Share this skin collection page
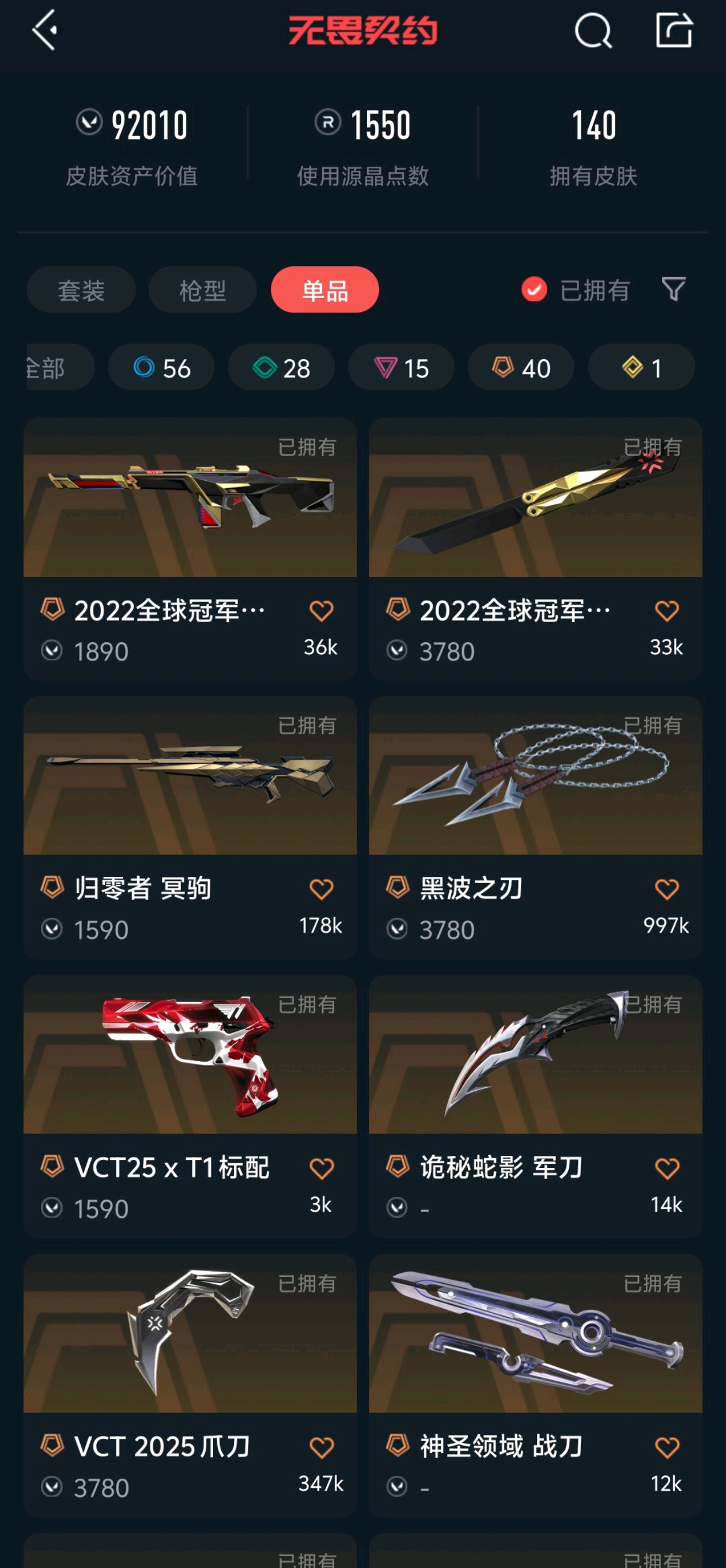 tap(674, 31)
